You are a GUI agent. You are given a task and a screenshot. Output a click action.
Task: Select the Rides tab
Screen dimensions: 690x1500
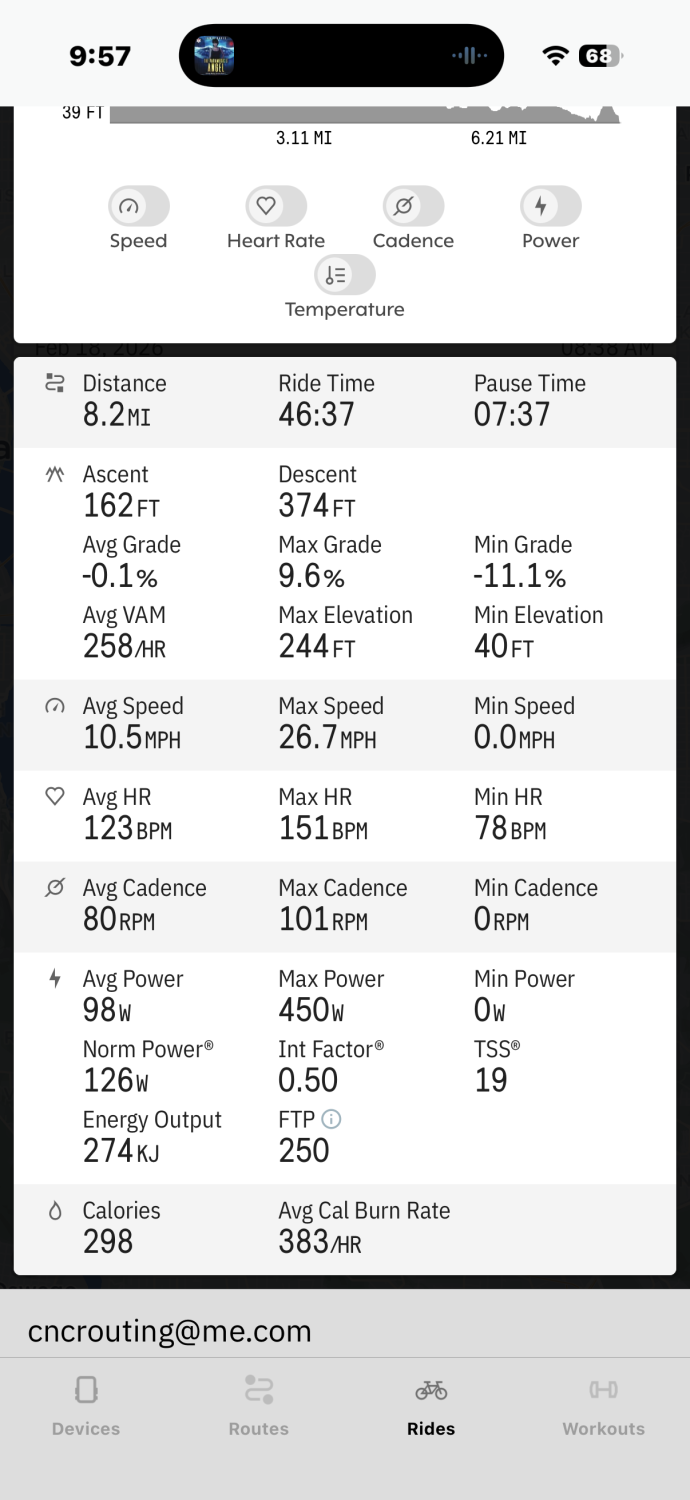(x=431, y=1404)
